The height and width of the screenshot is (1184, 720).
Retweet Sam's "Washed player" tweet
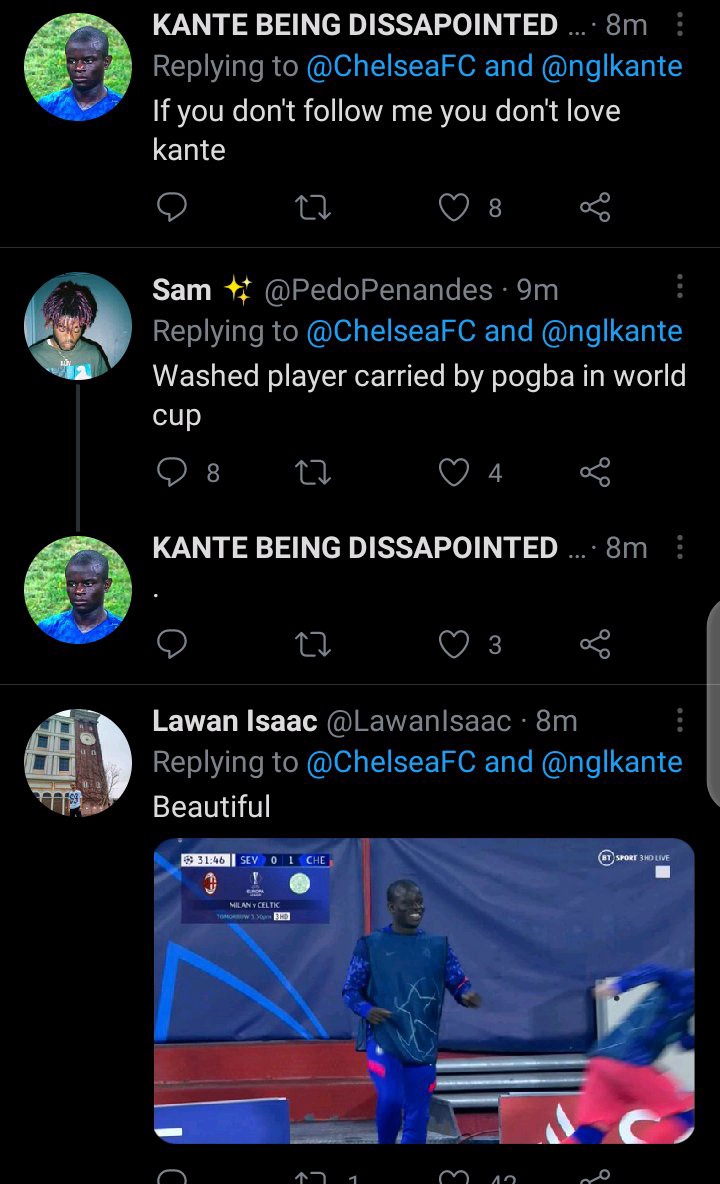[312, 472]
